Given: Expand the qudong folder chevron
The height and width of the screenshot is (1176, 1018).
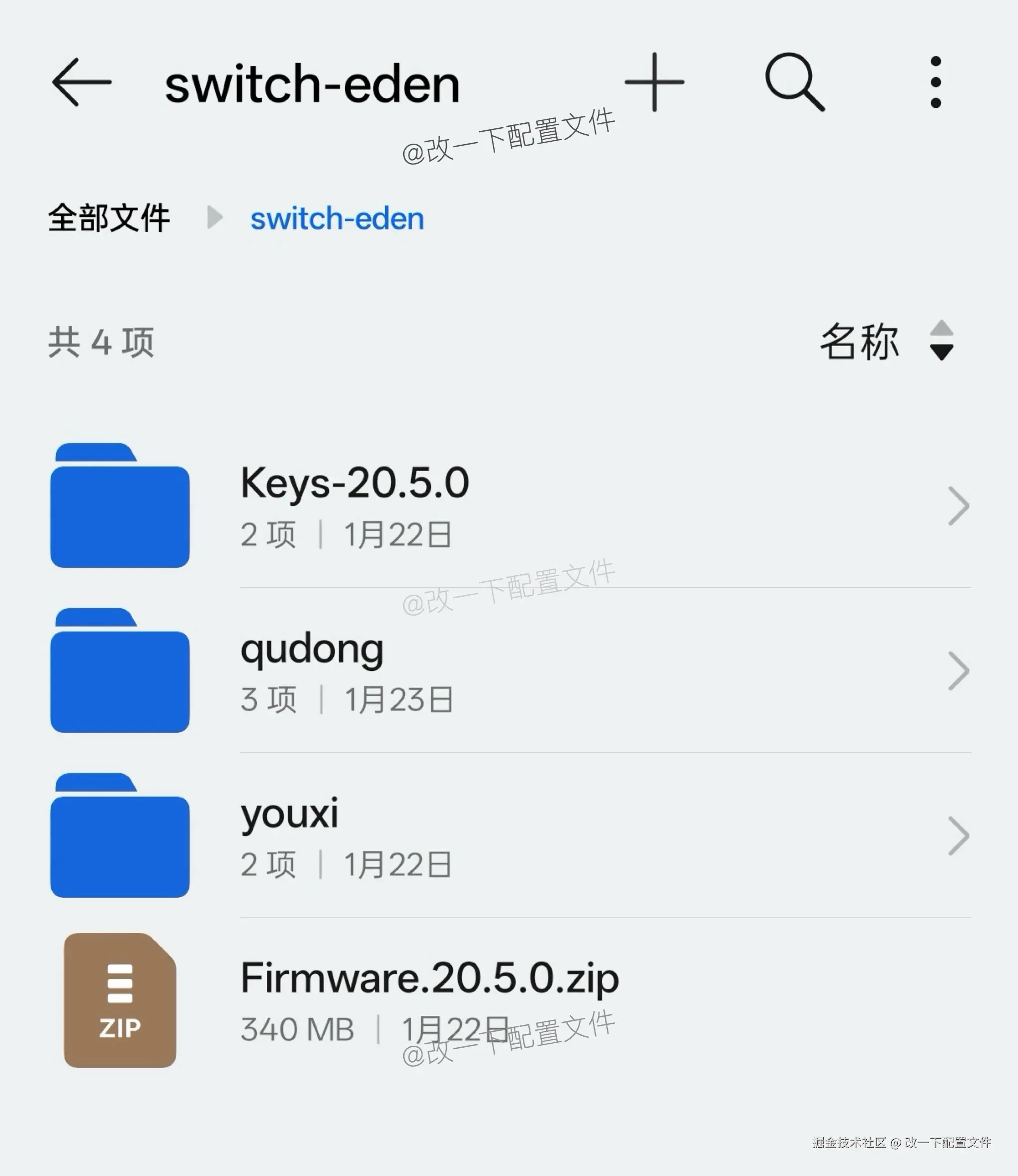Looking at the screenshot, I should (959, 672).
